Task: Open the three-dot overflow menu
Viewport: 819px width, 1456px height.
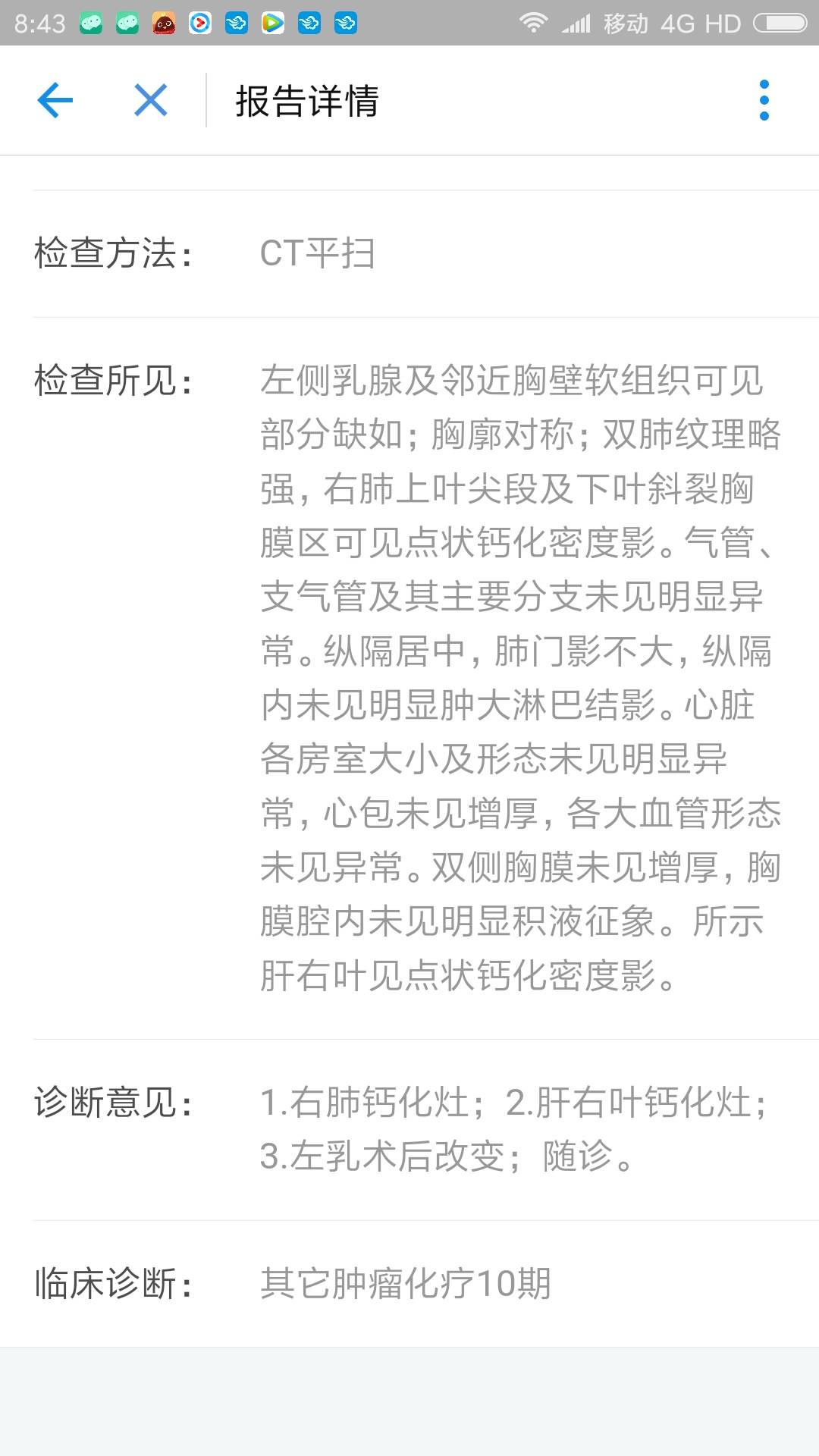Action: tap(764, 100)
